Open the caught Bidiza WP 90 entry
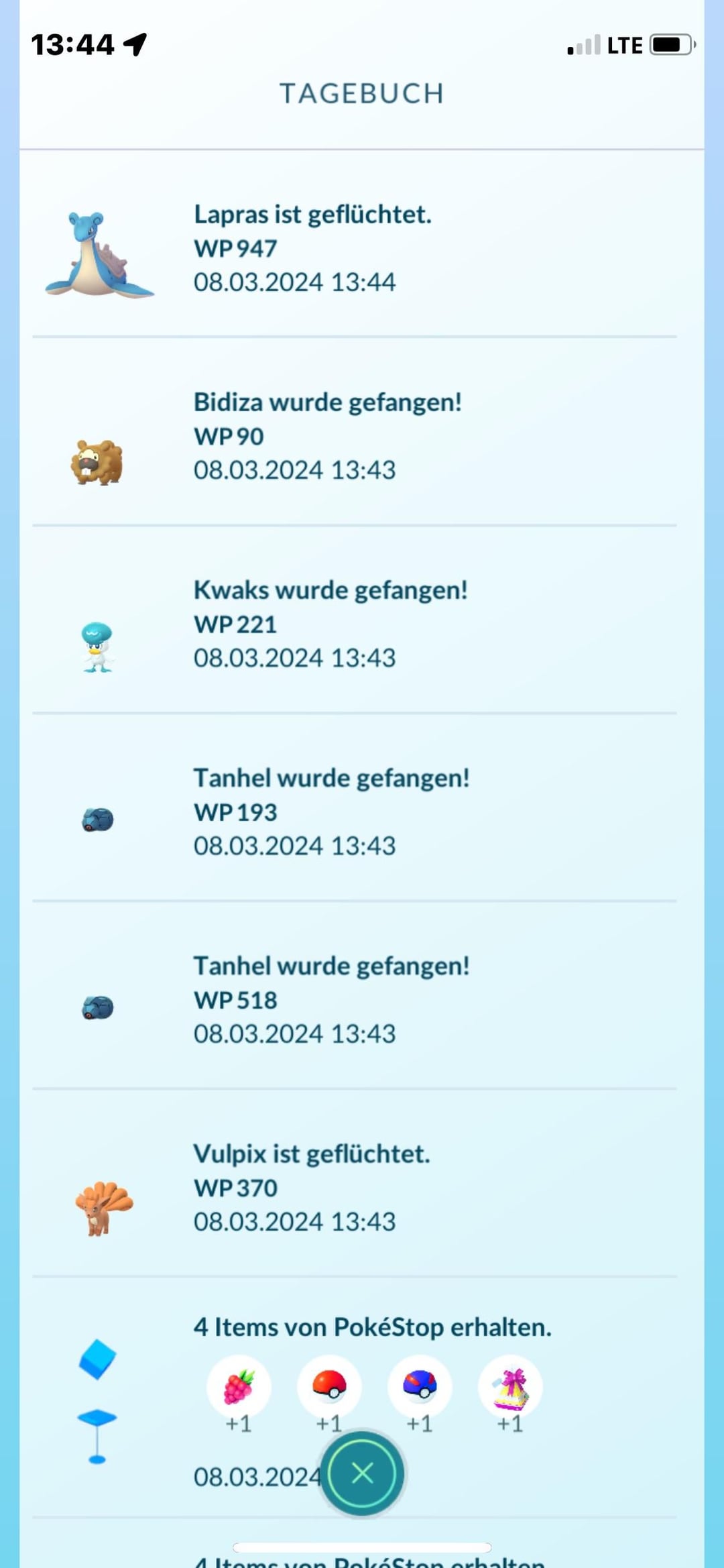 327,436
